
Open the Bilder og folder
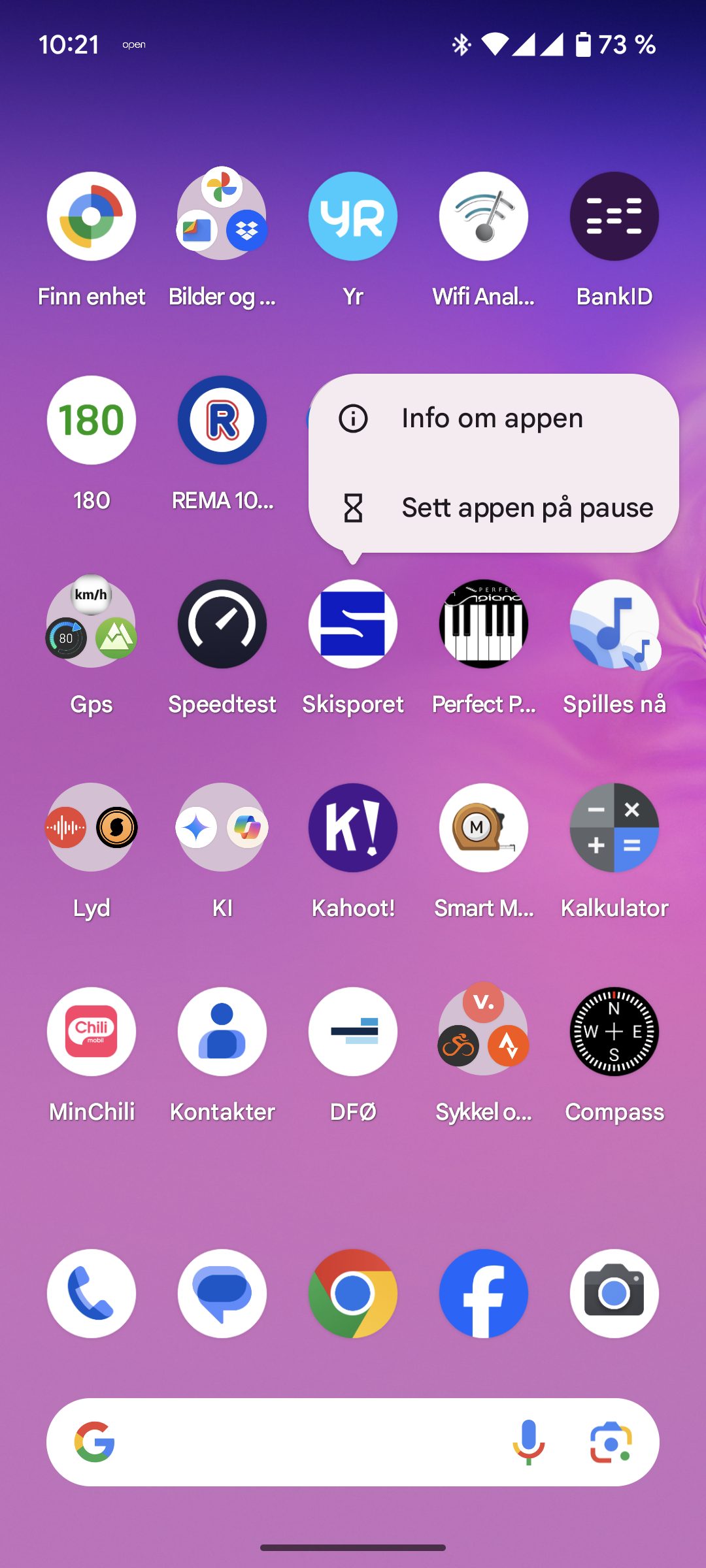[222, 216]
